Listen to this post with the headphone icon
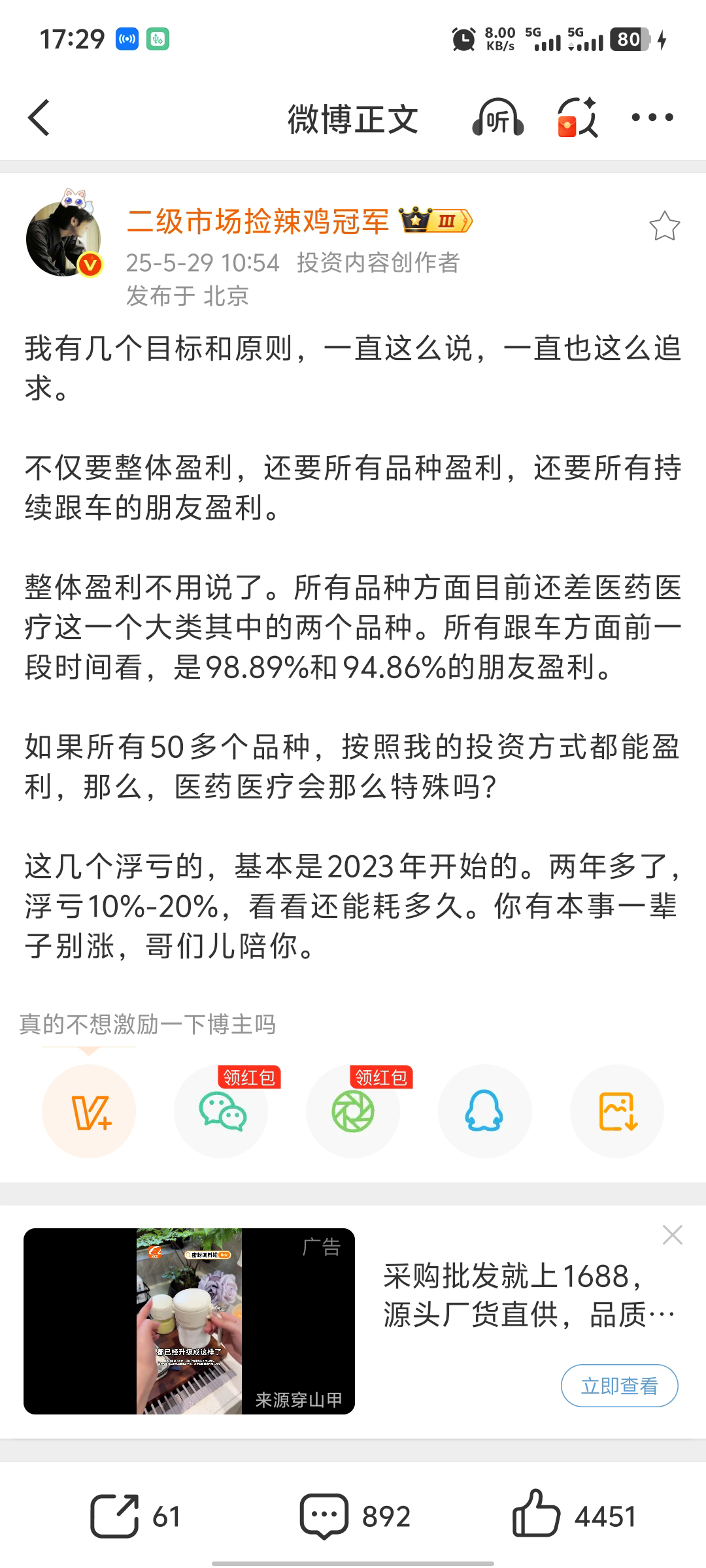 coord(497,118)
